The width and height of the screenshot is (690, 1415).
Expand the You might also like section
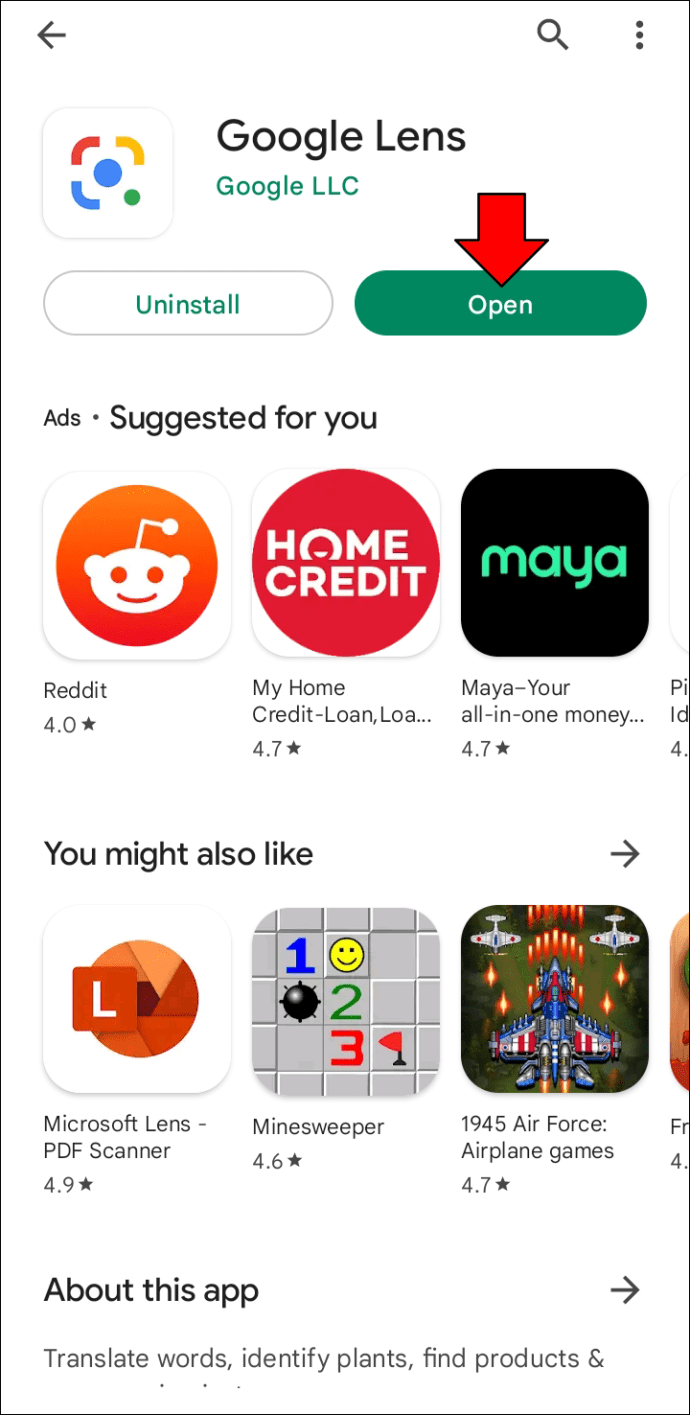pyautogui.click(x=625, y=854)
